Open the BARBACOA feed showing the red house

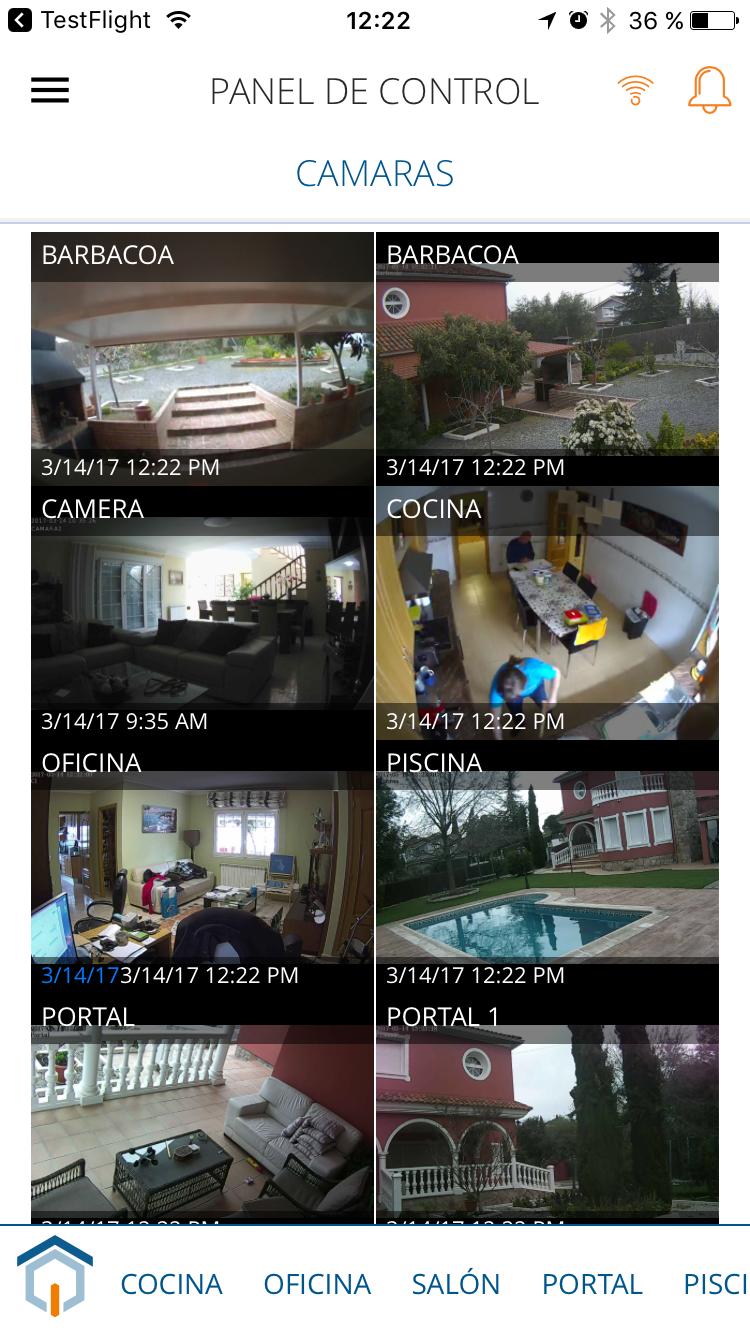pos(547,359)
